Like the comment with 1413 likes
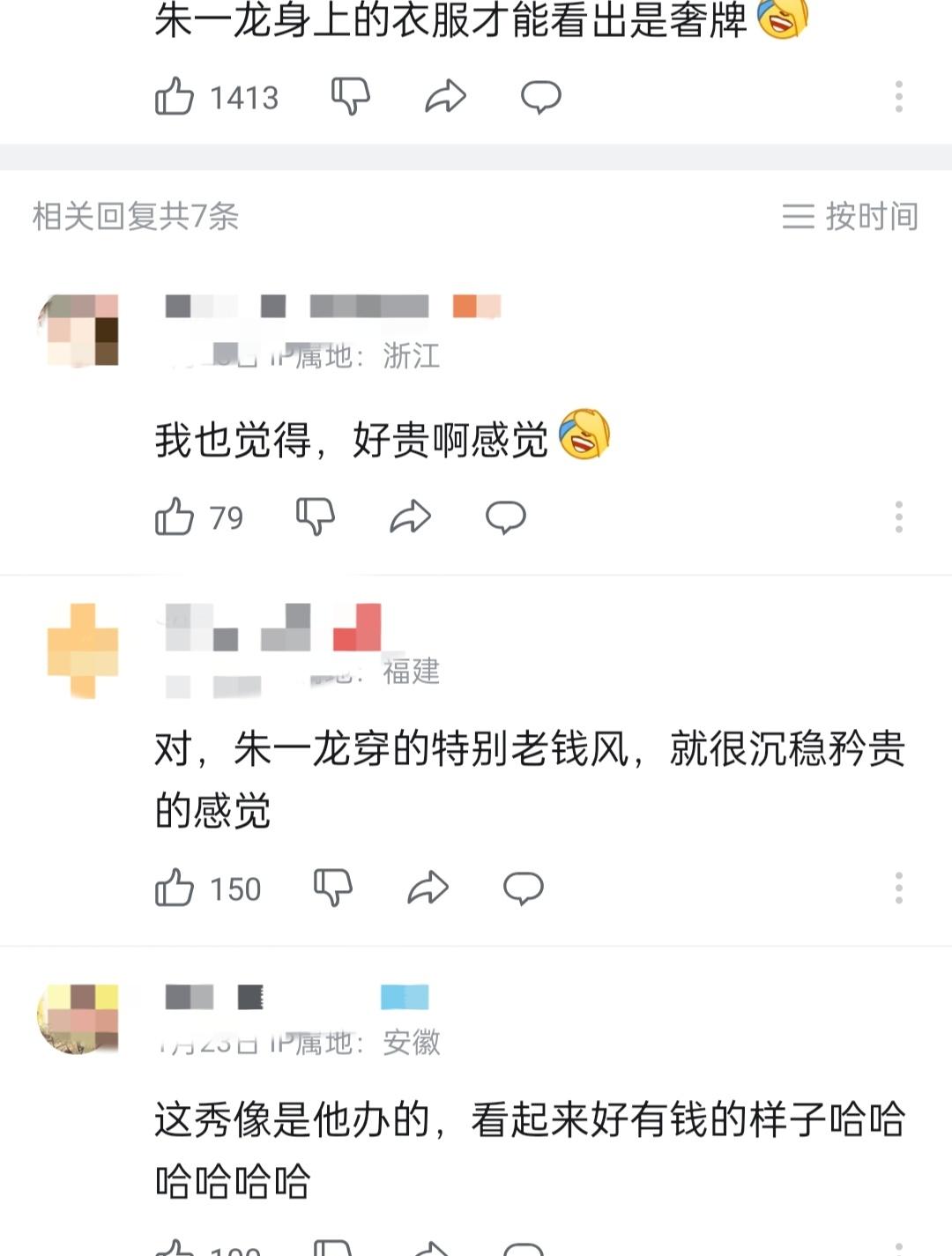This screenshot has height=1256, width=952. point(175,96)
